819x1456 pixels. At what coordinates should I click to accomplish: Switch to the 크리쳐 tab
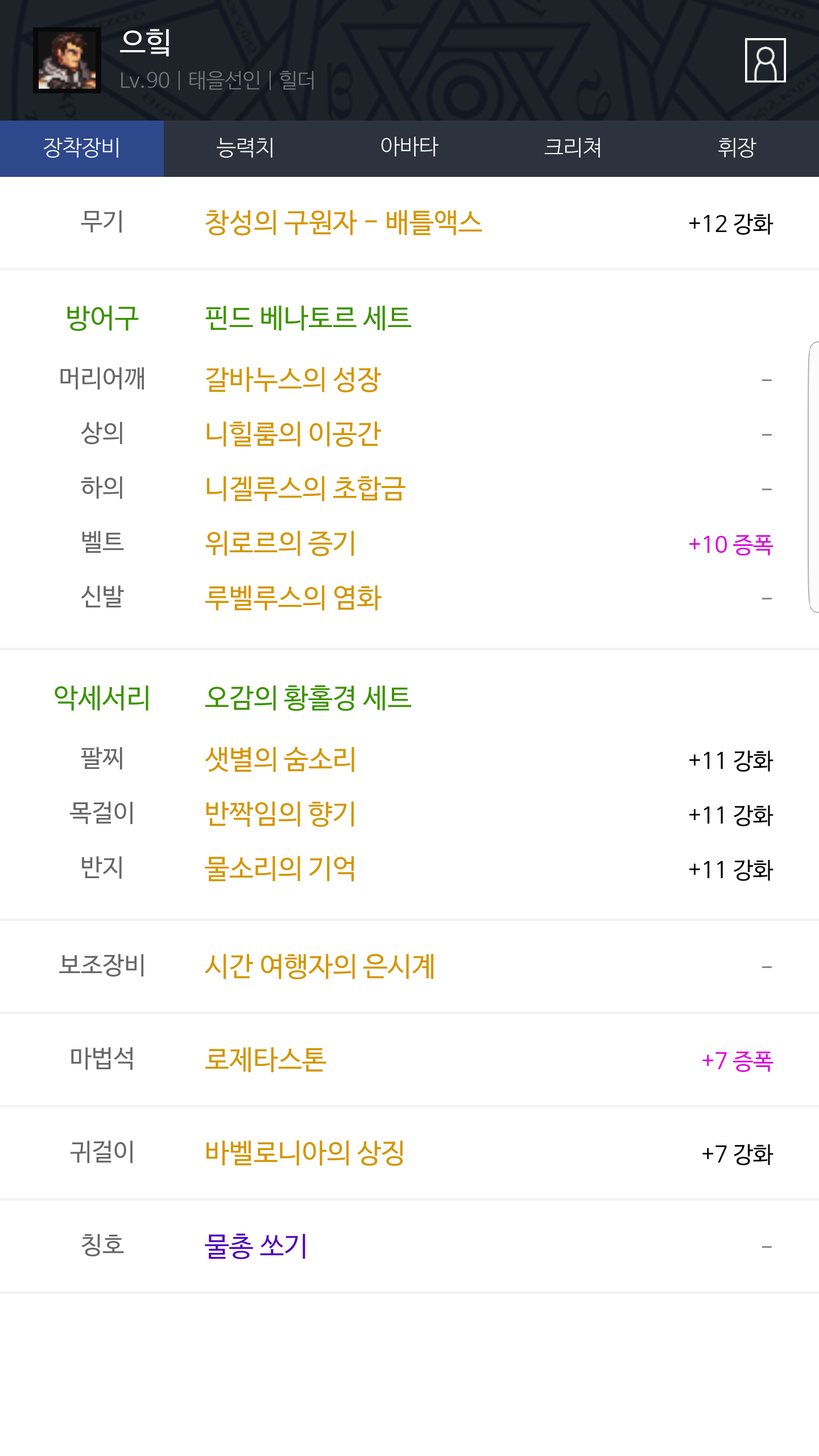tap(573, 148)
